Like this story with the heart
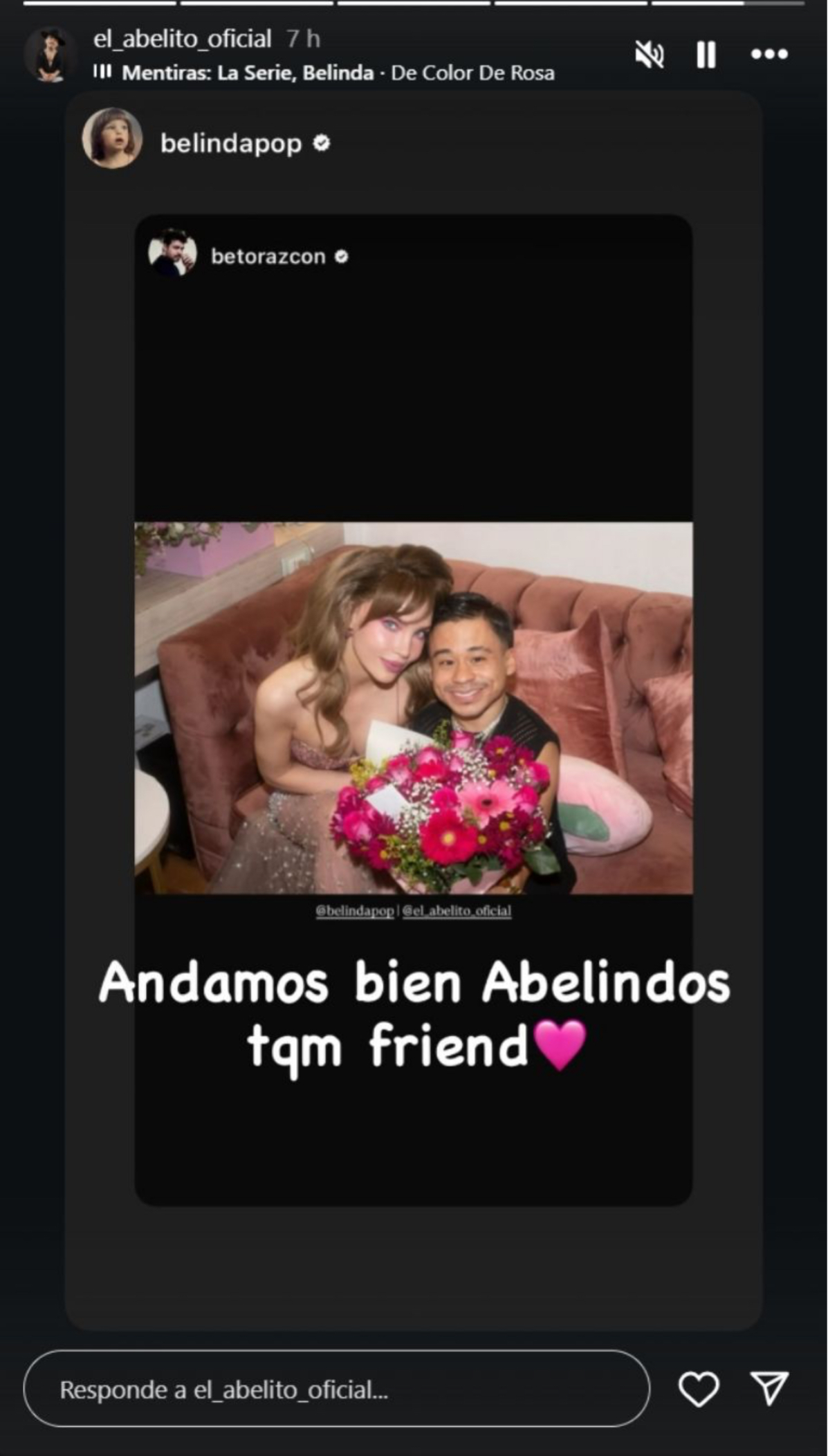This screenshot has width=828, height=1456. (x=699, y=1389)
